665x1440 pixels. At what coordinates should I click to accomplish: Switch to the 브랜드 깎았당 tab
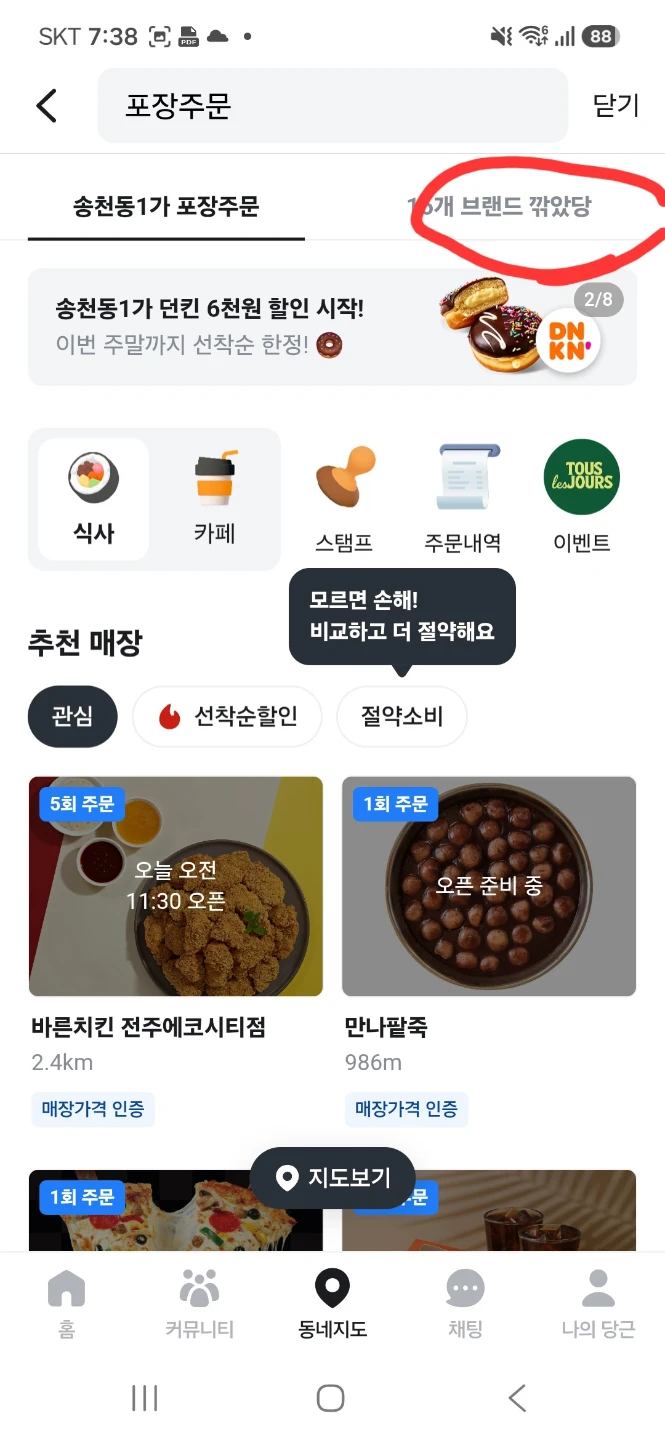(x=499, y=206)
